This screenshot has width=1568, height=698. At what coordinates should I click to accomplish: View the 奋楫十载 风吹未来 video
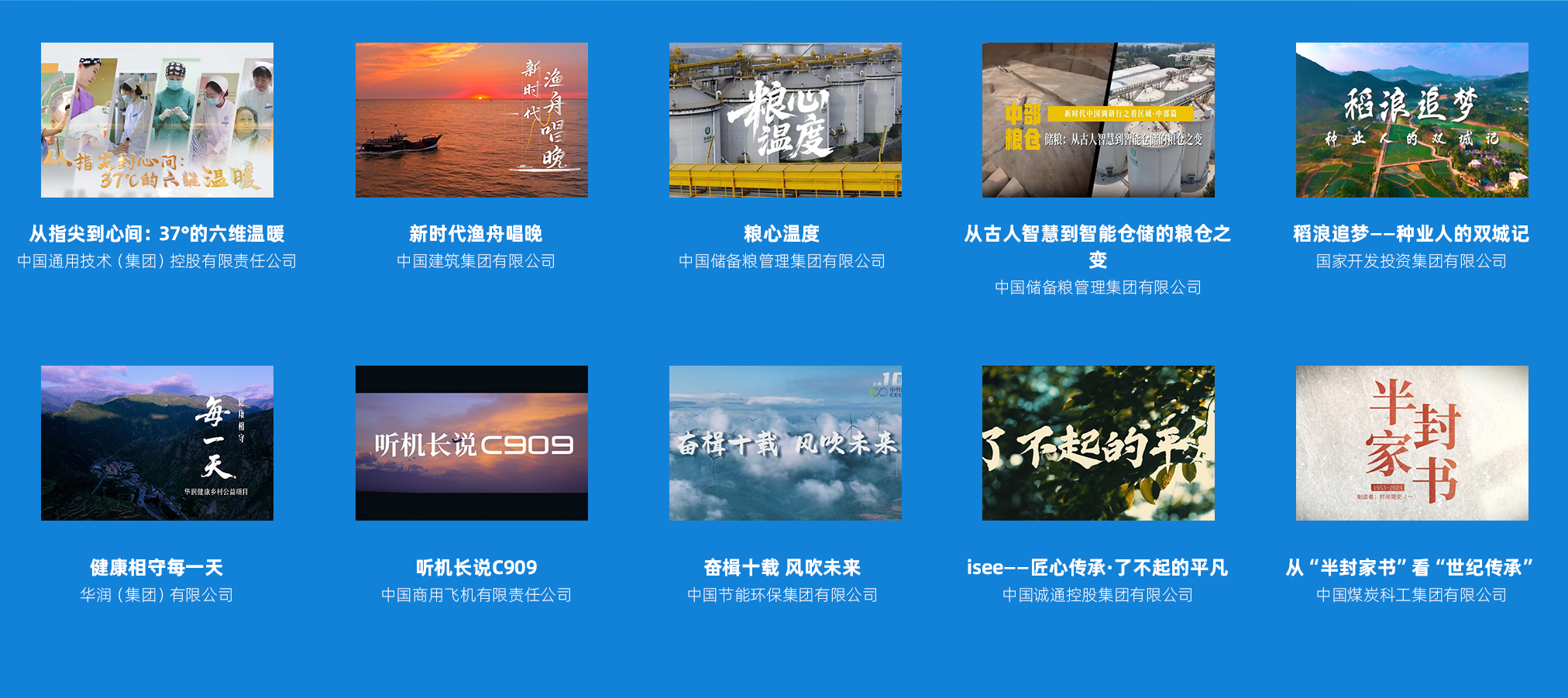pyautogui.click(x=785, y=443)
